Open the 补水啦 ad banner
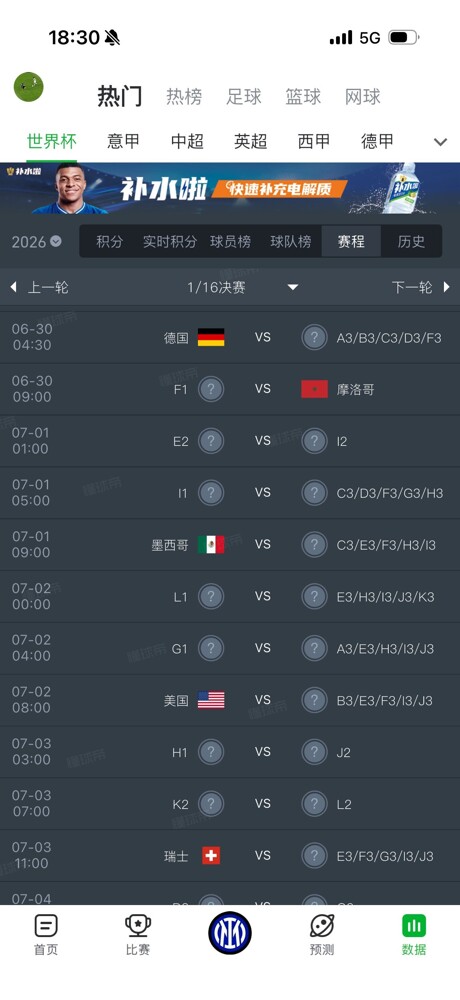 pos(230,188)
